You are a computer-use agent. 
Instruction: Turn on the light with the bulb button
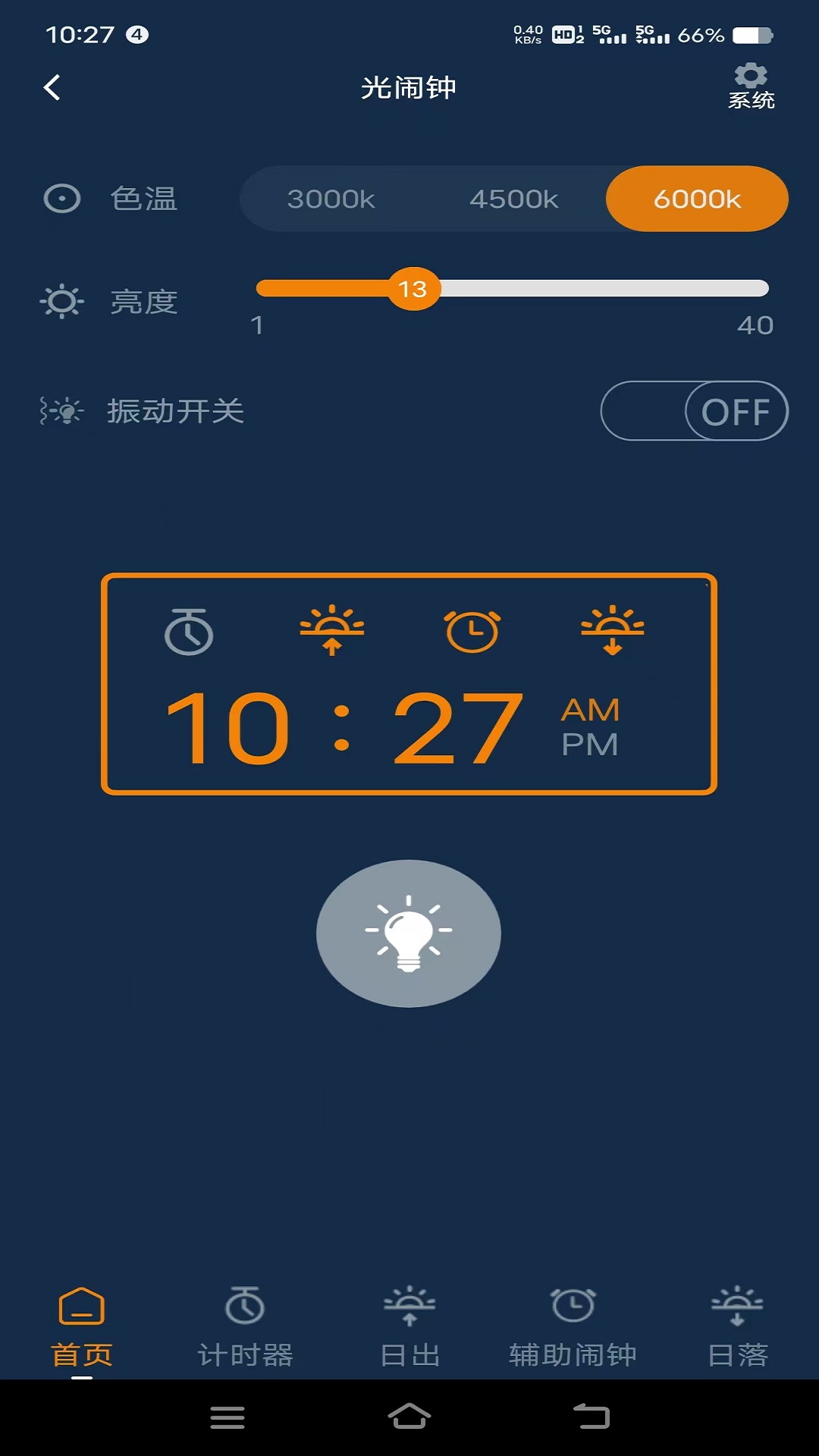pos(409,934)
